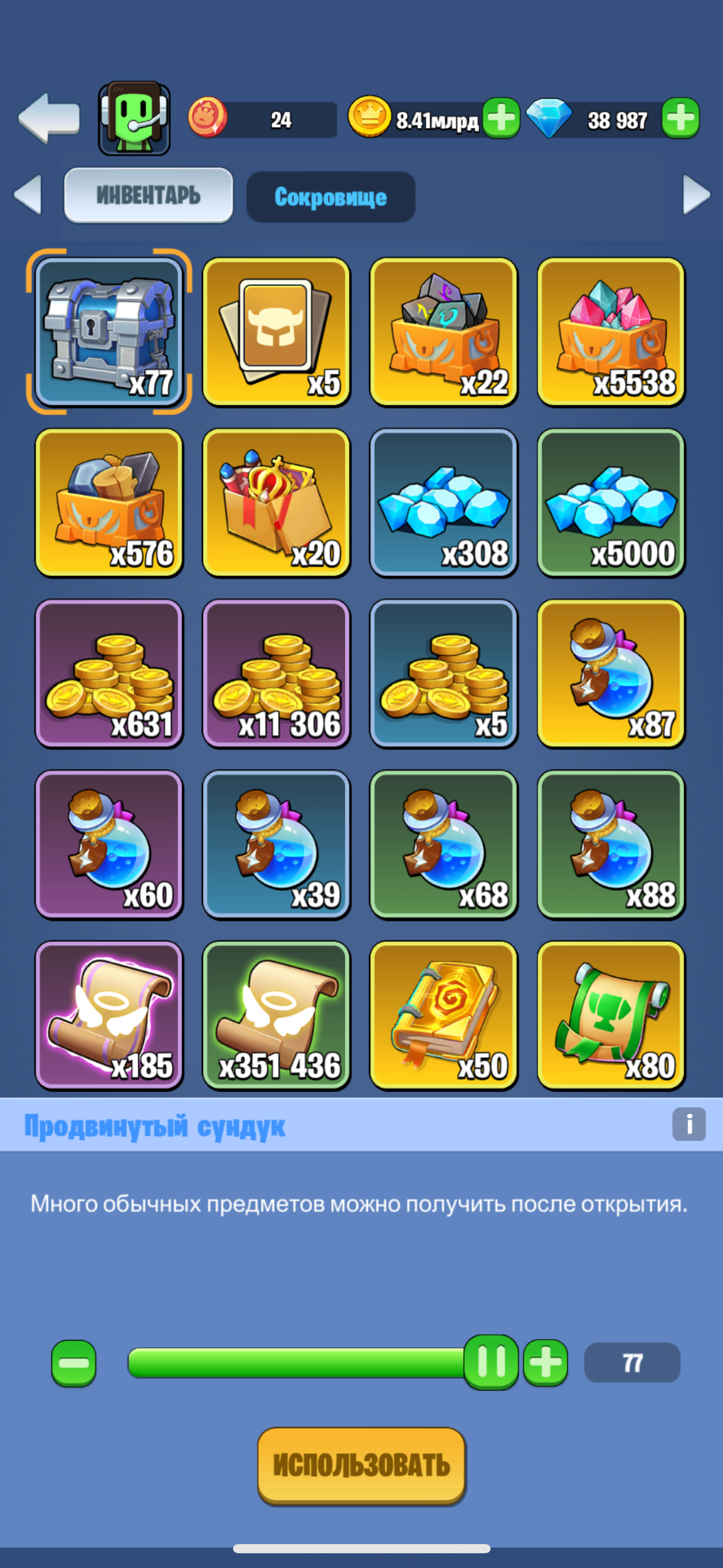The height and width of the screenshot is (1568, 723).
Task: Decrease chest quantity with minus button
Action: point(74,1363)
